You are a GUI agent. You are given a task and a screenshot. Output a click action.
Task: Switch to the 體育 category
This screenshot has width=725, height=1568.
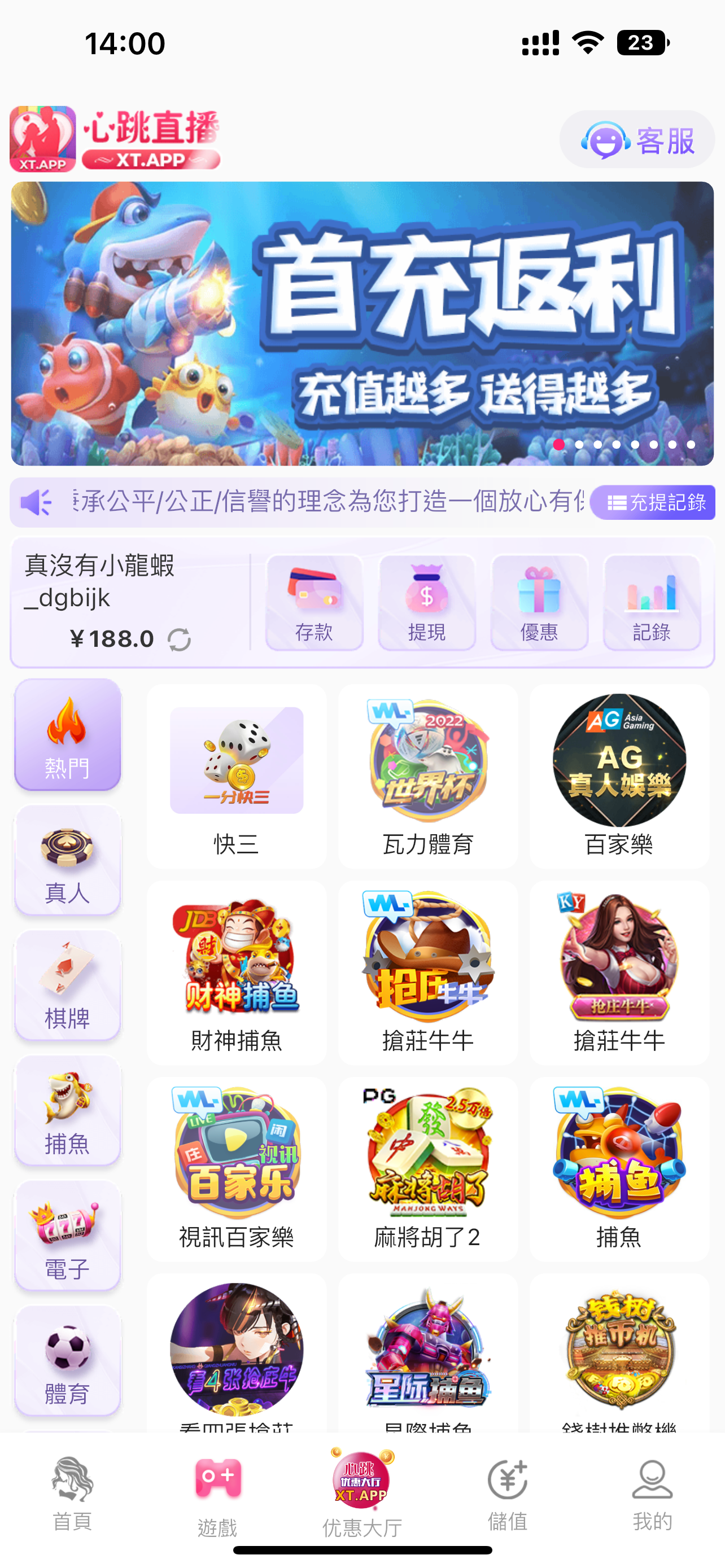tap(68, 1361)
